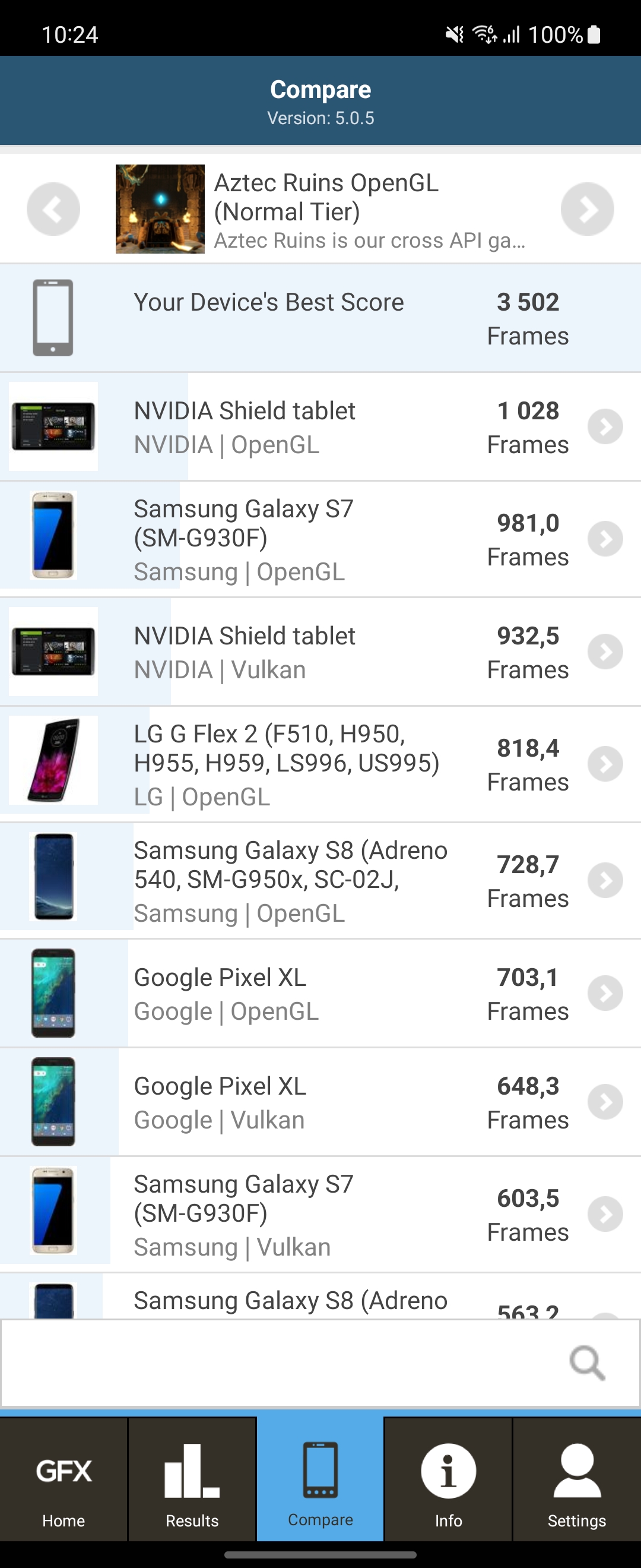Open the Info tab
Image resolution: width=641 pixels, height=1568 pixels.
point(448,1485)
